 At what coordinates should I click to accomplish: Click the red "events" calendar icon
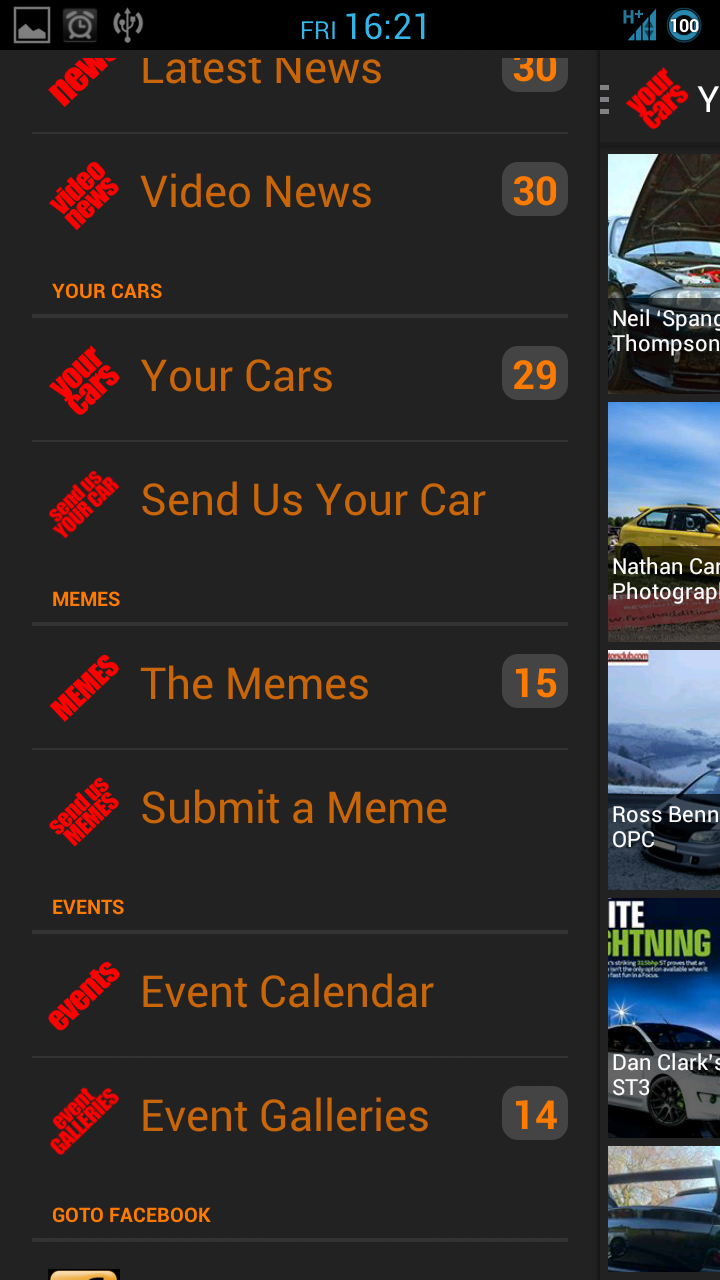(x=85, y=991)
